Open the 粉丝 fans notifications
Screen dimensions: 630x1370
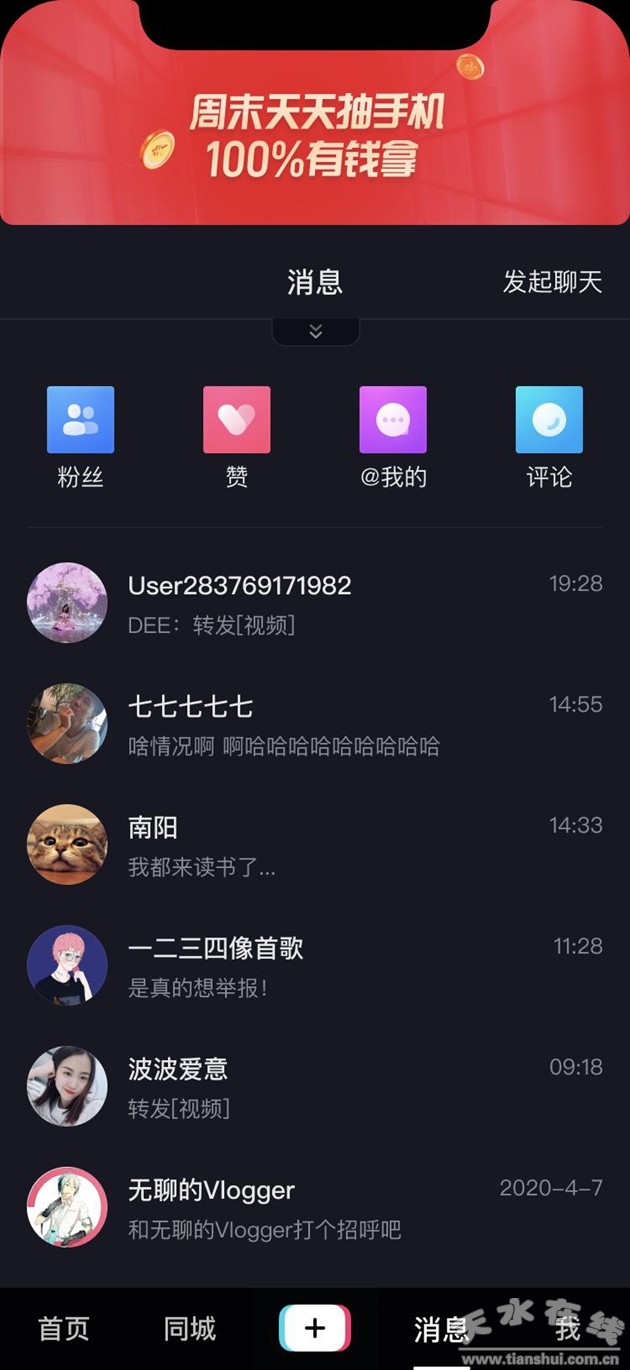(80, 436)
